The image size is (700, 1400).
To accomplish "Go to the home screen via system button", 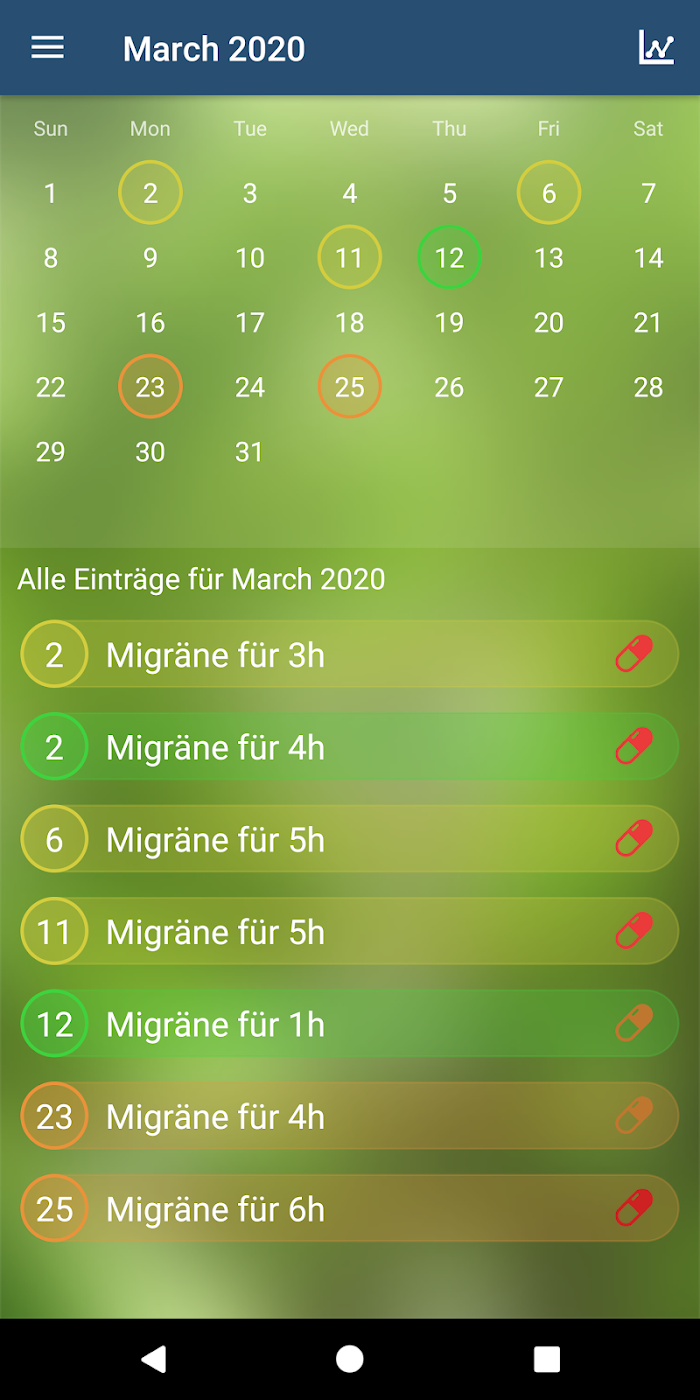I will [350, 1358].
